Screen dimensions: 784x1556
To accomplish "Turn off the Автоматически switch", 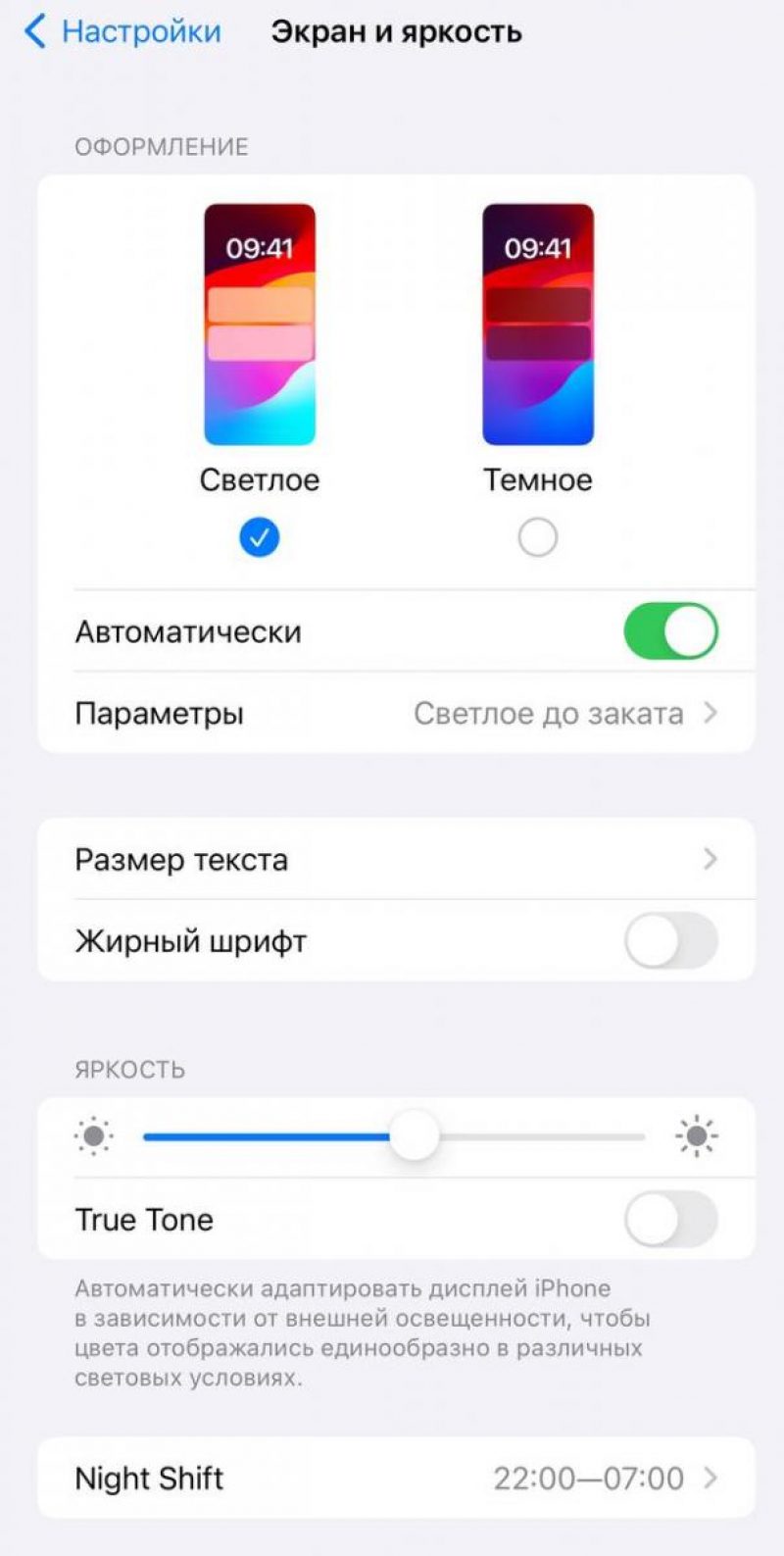I will tap(670, 631).
